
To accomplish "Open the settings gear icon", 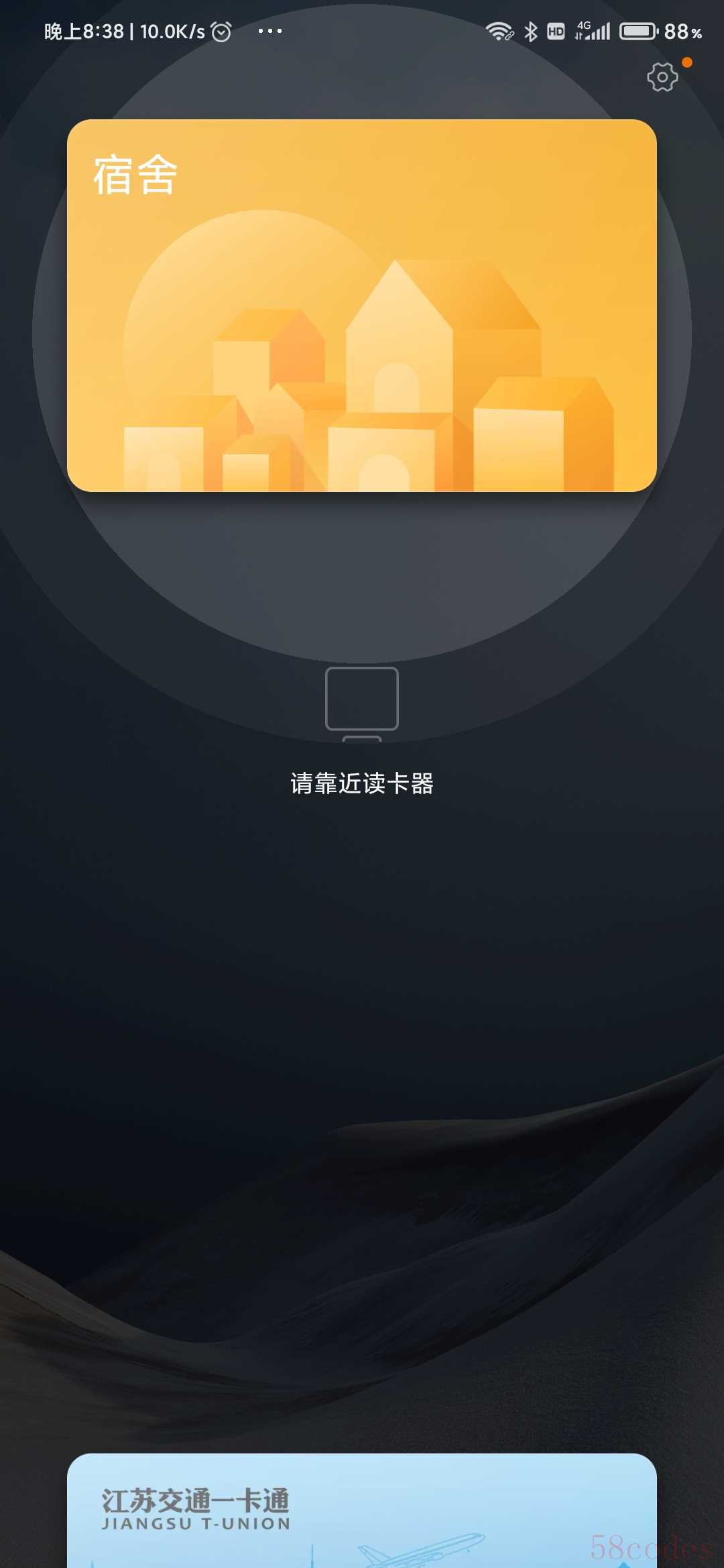I will point(662,77).
